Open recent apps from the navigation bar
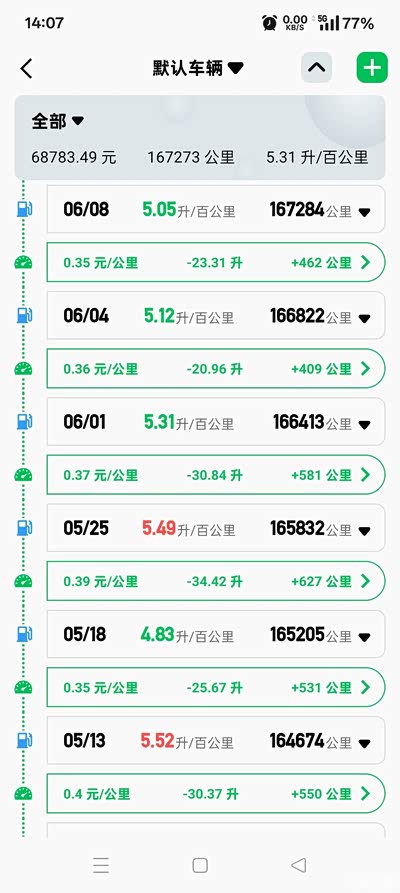The width and height of the screenshot is (400, 893). coord(101,866)
